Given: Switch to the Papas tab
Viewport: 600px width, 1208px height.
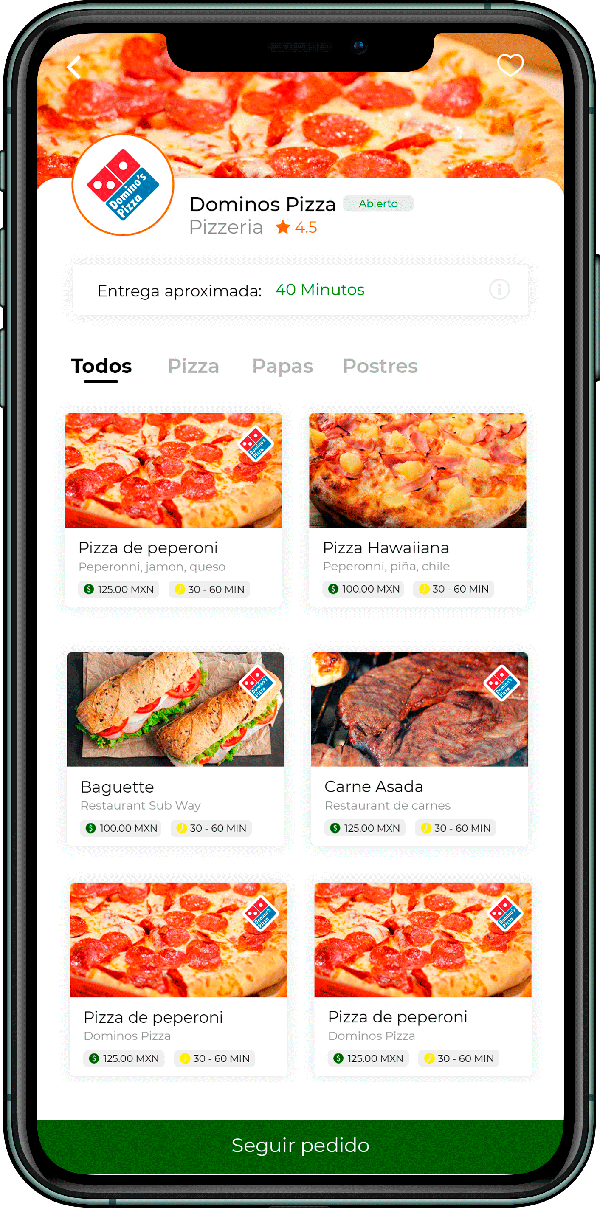Looking at the screenshot, I should [282, 366].
